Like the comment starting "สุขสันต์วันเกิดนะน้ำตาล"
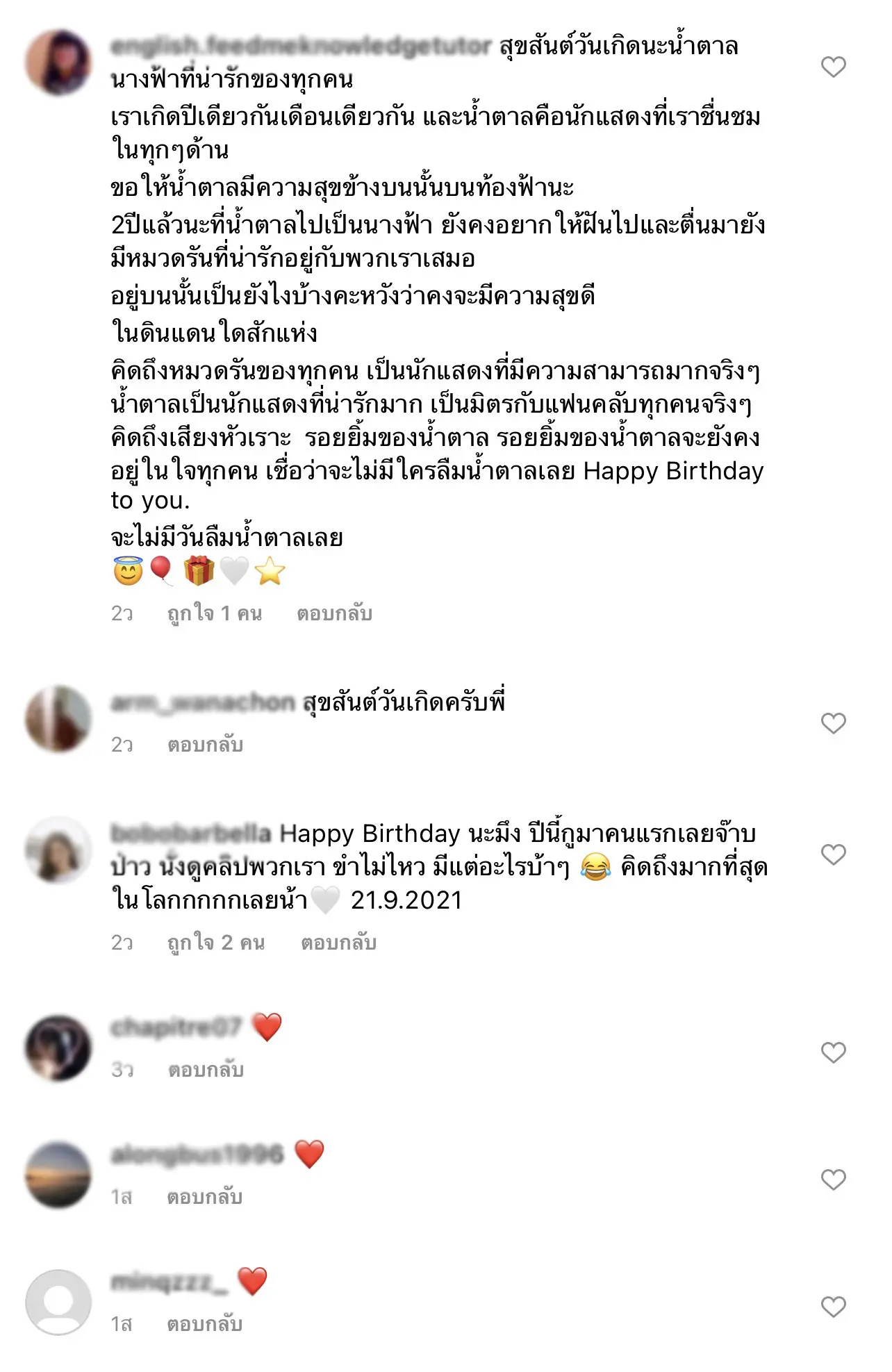The height and width of the screenshot is (1372, 892). (833, 67)
